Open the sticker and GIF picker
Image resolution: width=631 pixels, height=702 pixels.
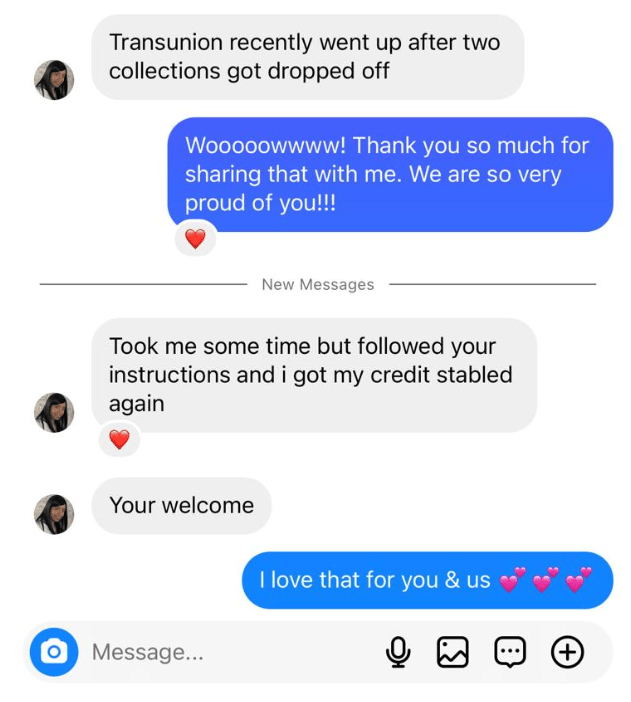tap(510, 652)
